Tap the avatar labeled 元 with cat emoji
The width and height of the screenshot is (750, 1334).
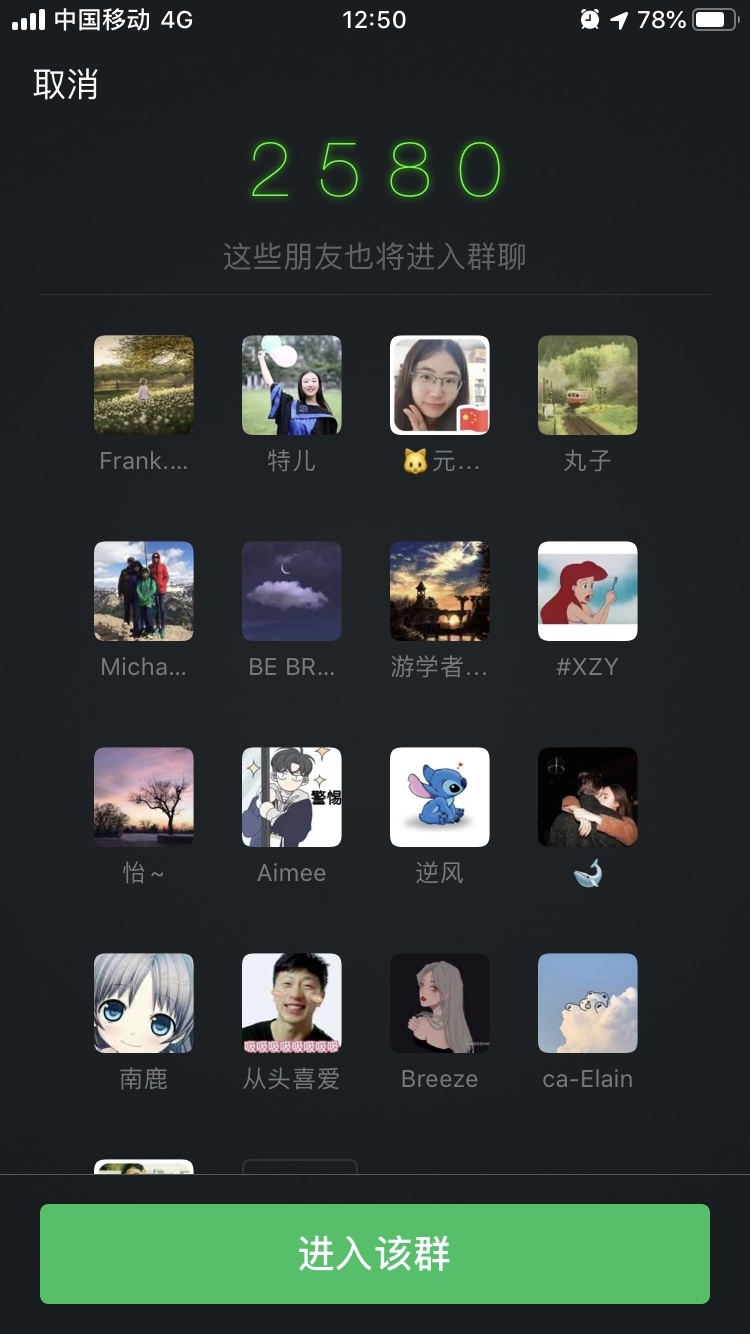(x=439, y=385)
